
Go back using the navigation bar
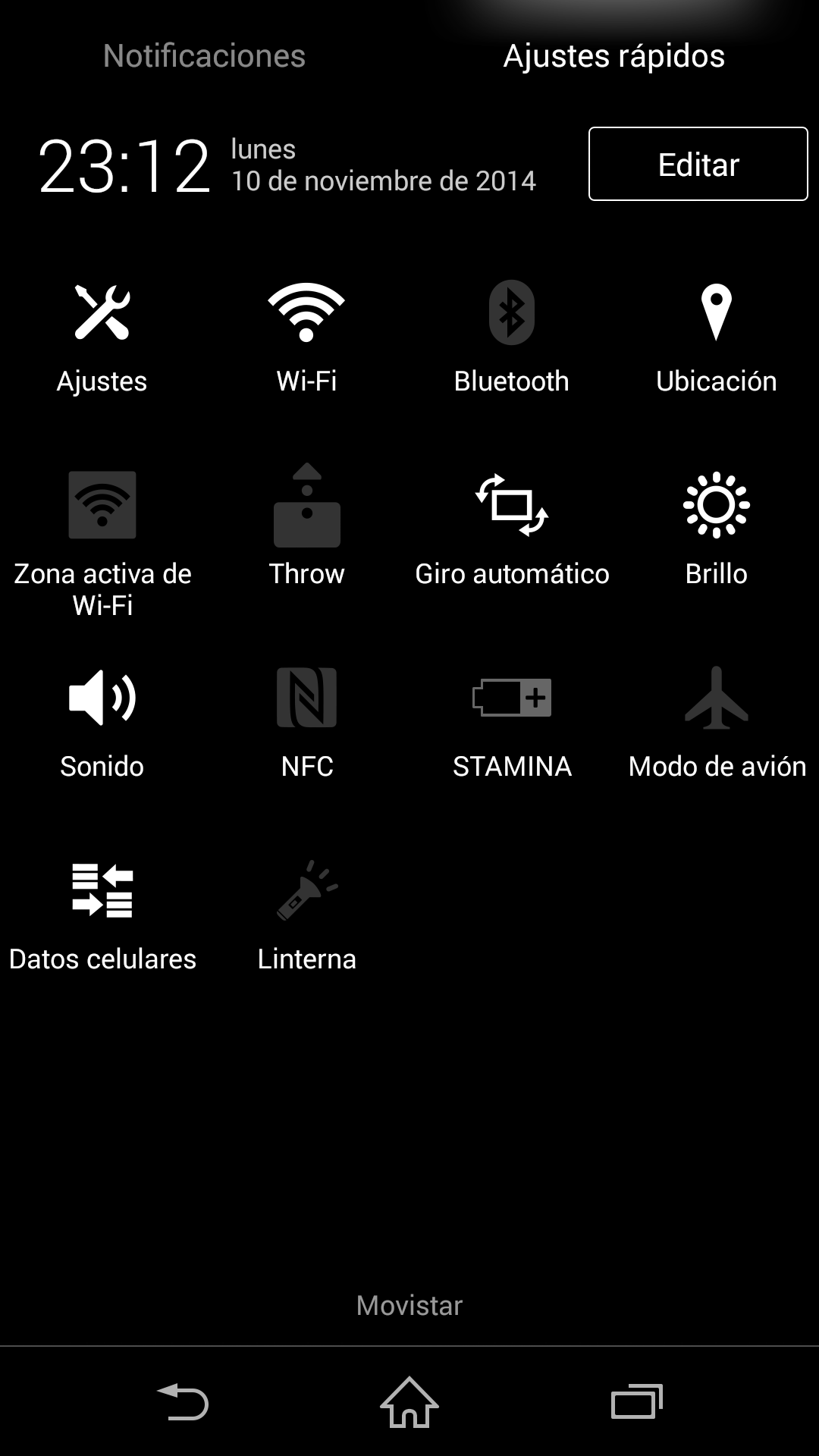tap(183, 1401)
